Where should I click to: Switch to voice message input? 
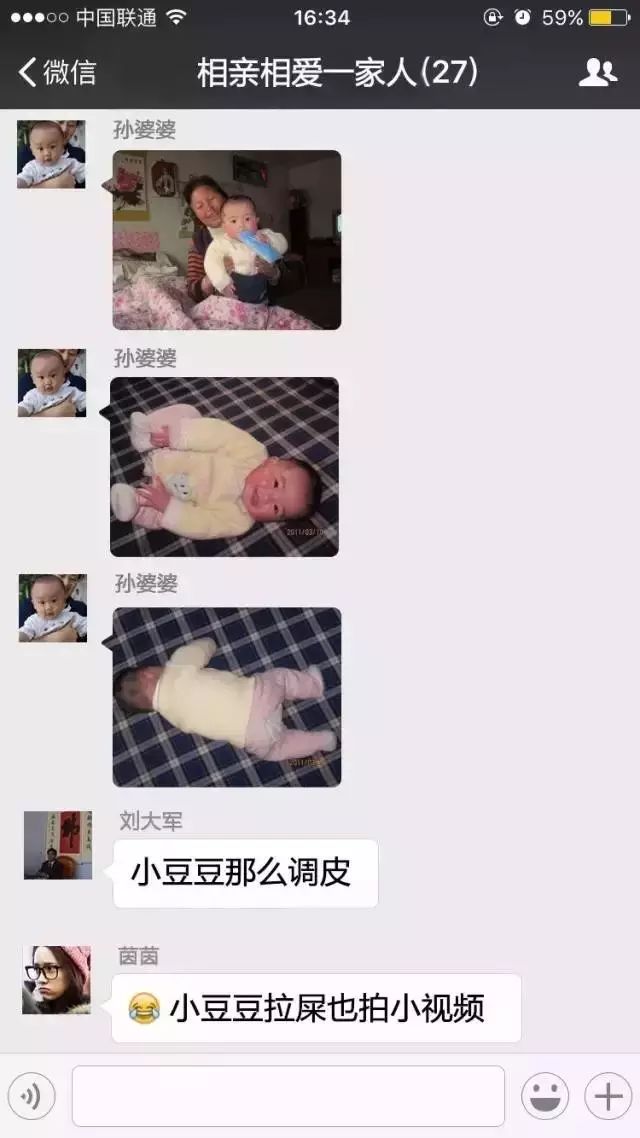[31, 1096]
